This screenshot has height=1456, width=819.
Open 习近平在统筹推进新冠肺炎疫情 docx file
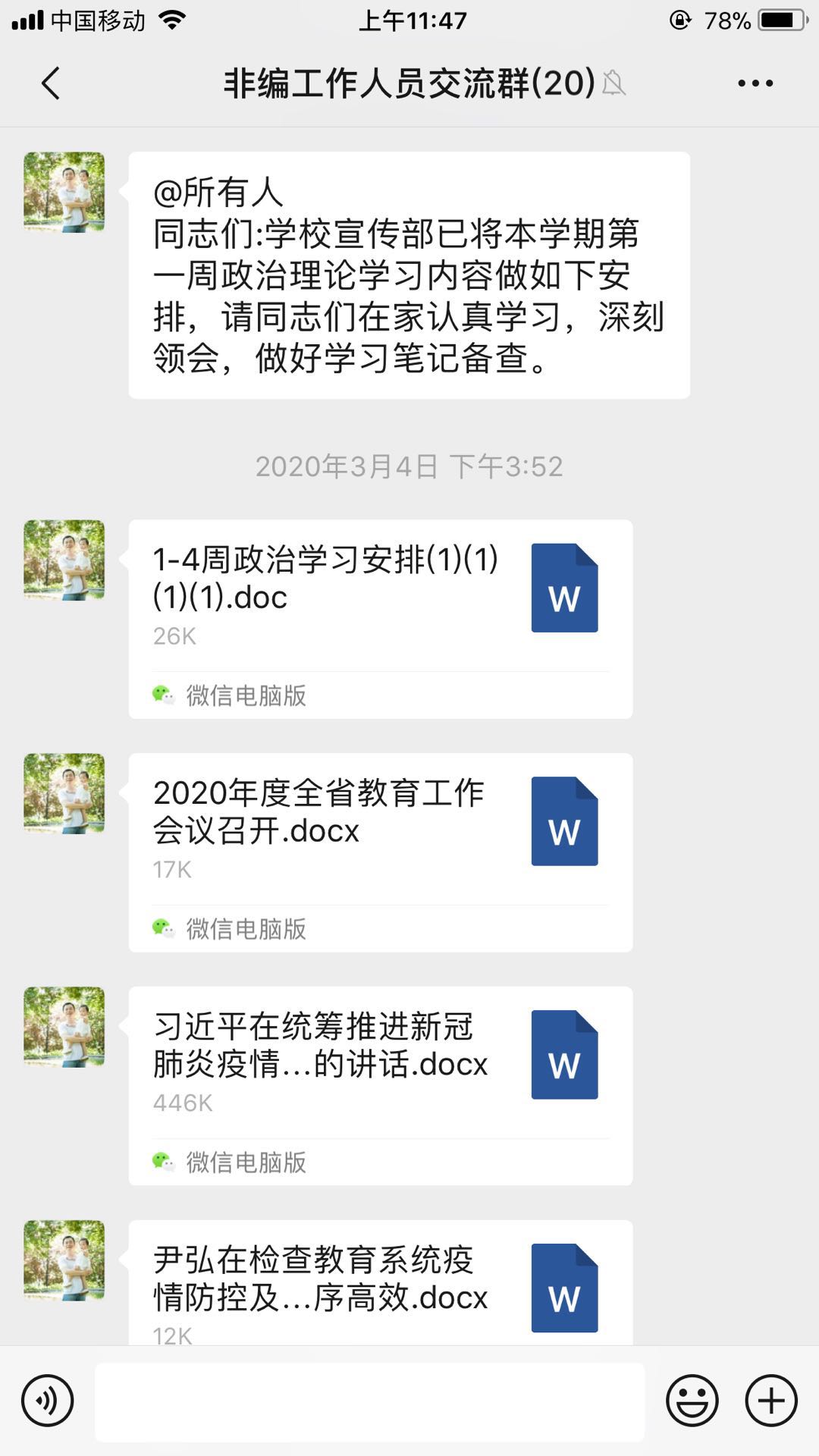pyautogui.click(x=379, y=1065)
